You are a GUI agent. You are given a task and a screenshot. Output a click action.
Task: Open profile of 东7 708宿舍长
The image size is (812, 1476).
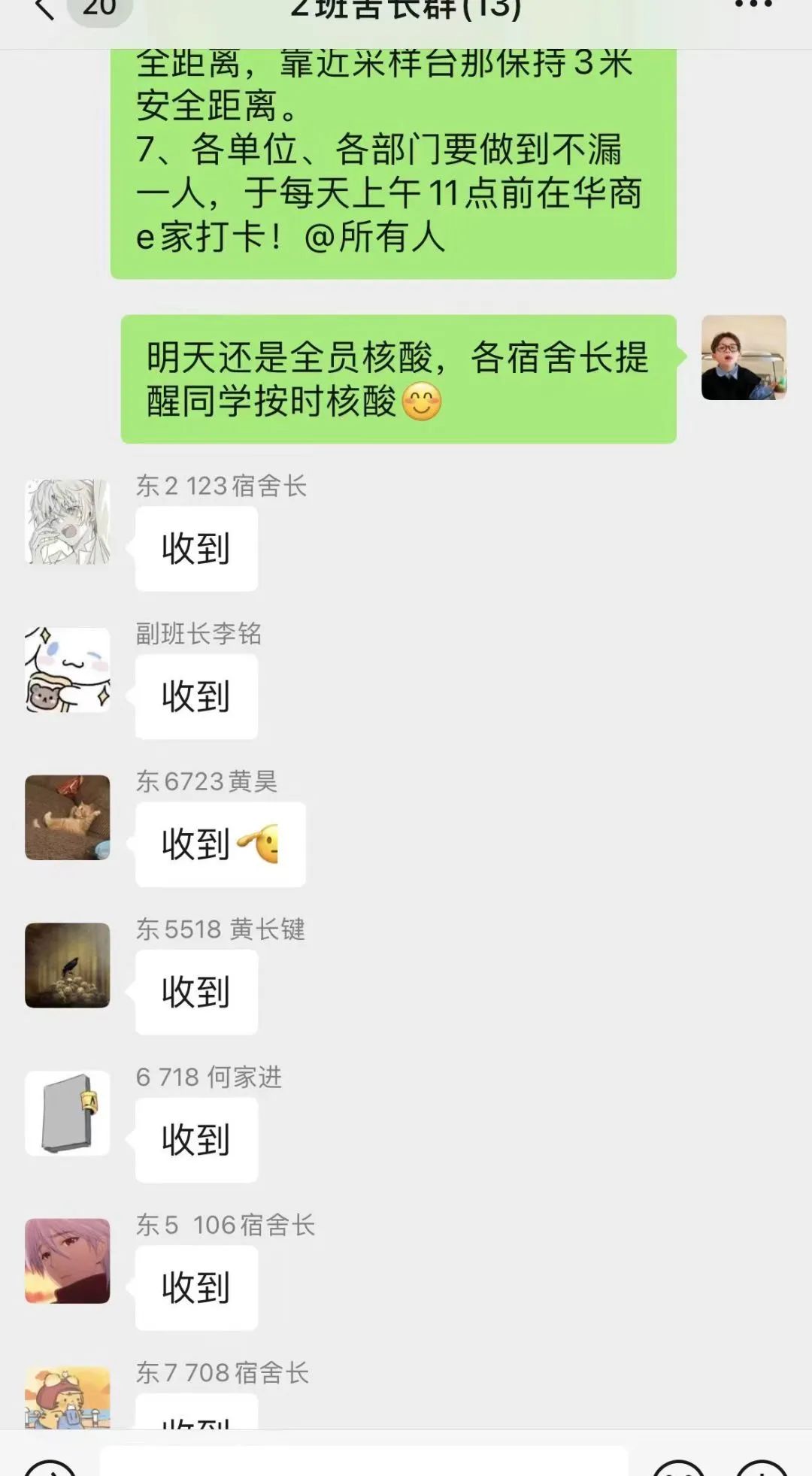68,1397
